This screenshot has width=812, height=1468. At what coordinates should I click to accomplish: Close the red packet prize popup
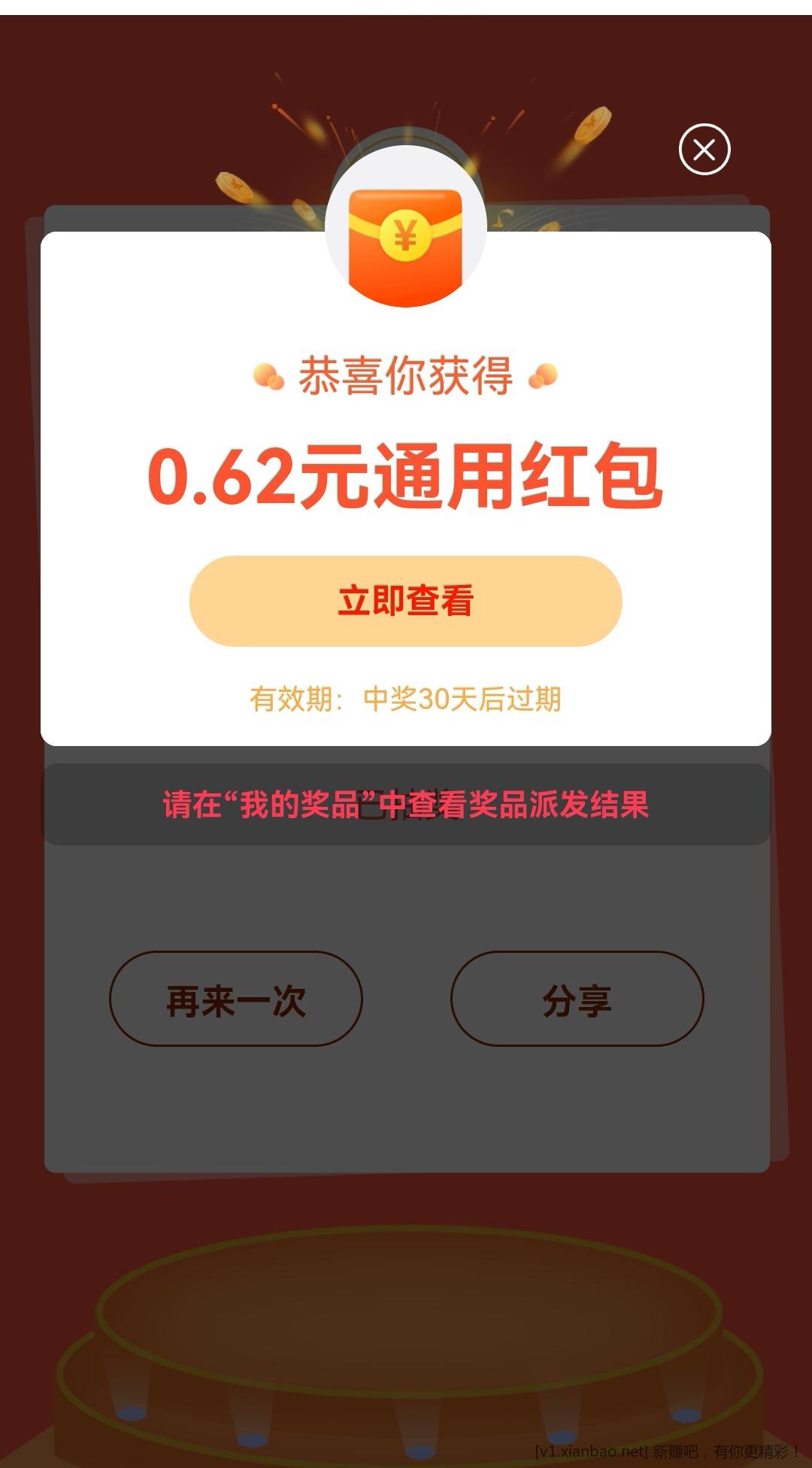pos(704,150)
